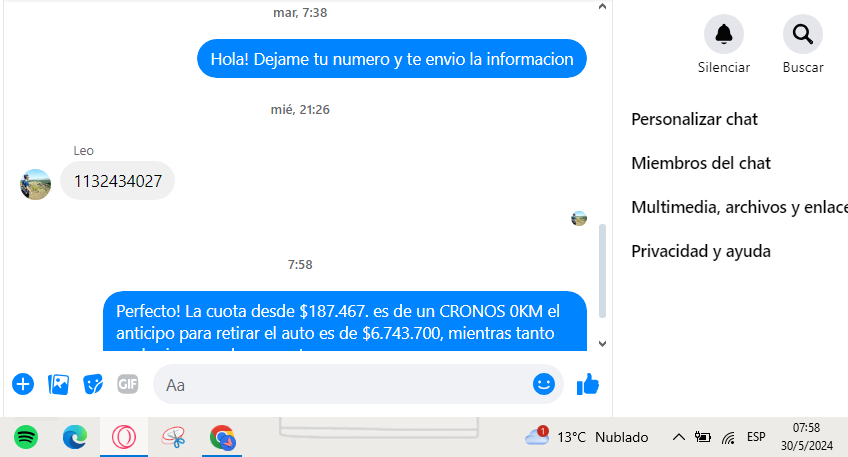Open more actions plus icon
This screenshot has height=457, width=848.
(x=23, y=384)
